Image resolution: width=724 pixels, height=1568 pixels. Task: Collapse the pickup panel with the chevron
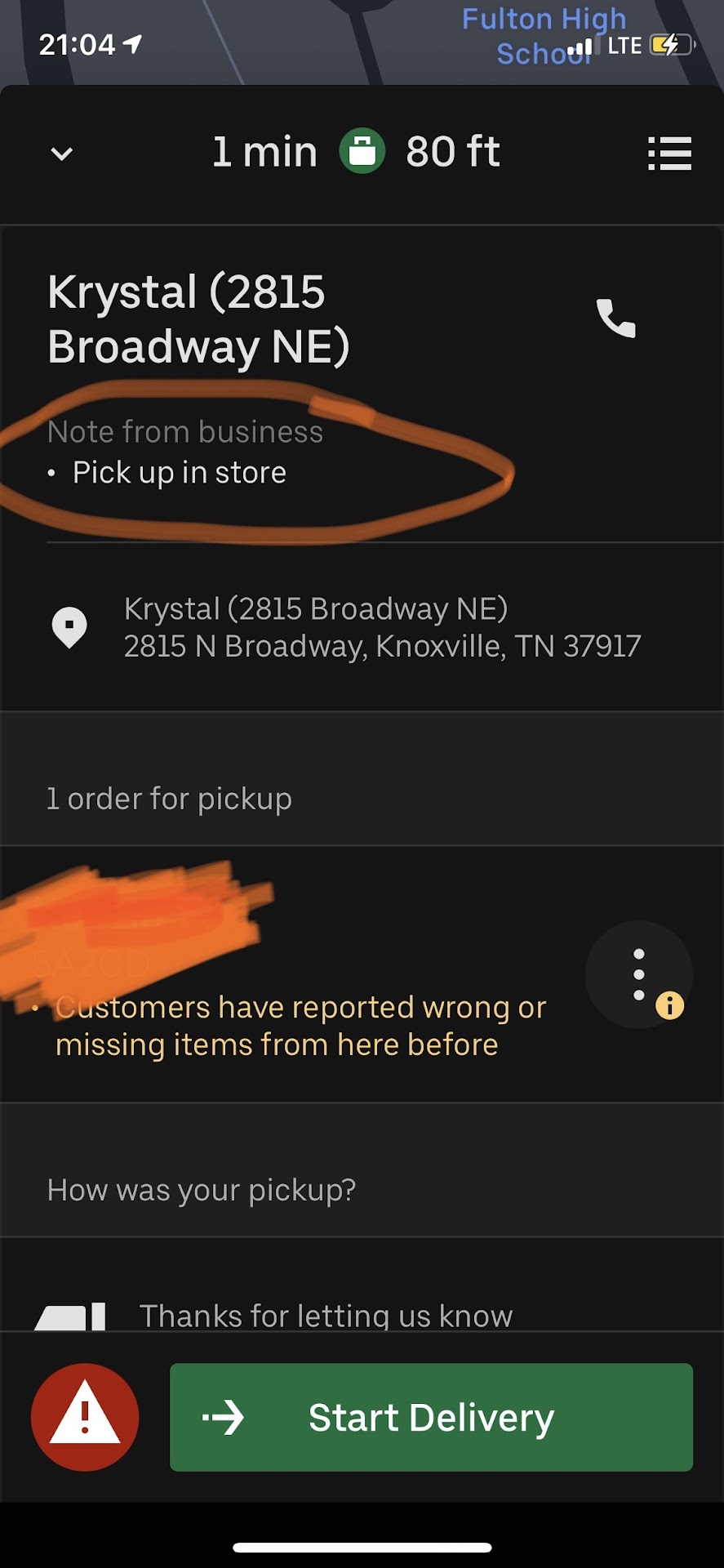[62, 154]
